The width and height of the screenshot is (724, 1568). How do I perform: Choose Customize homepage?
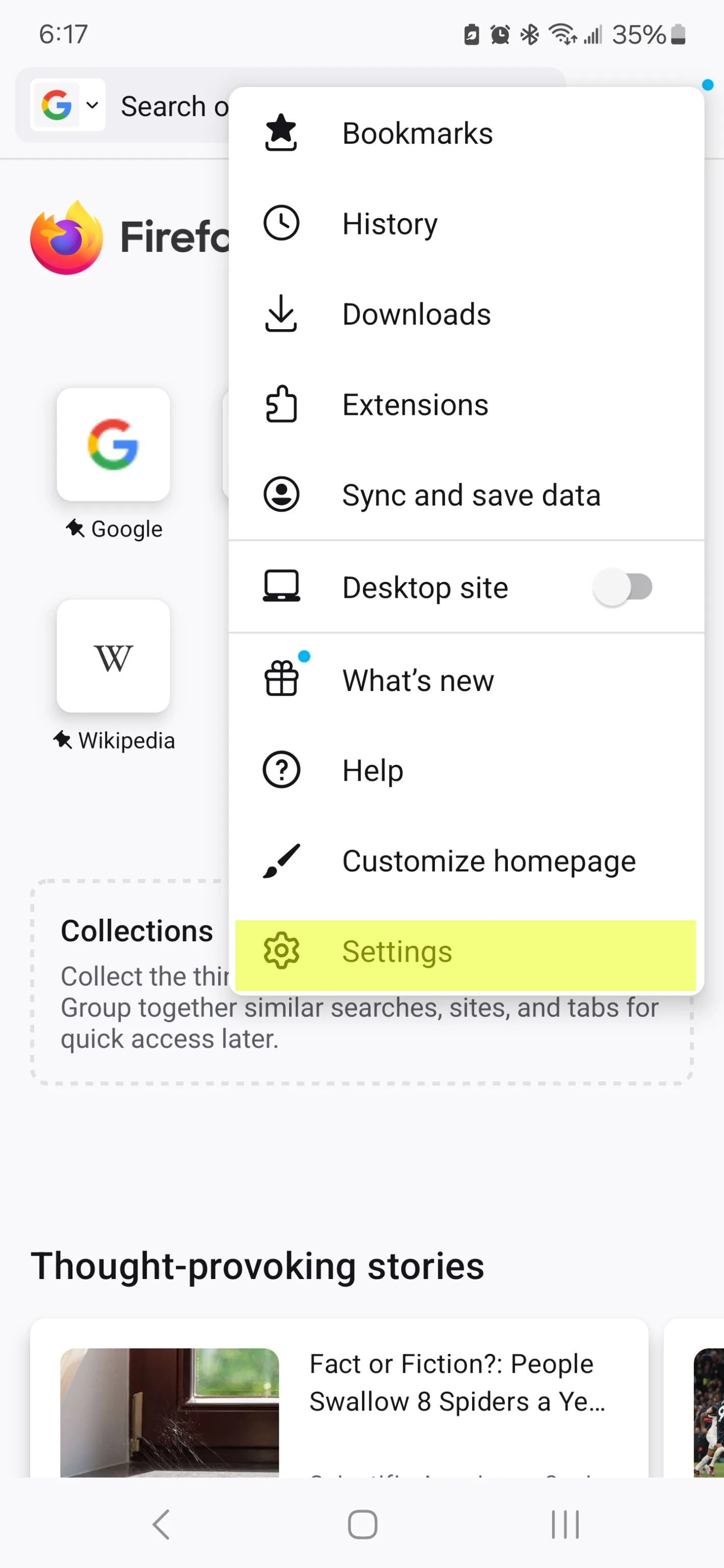click(x=488, y=861)
